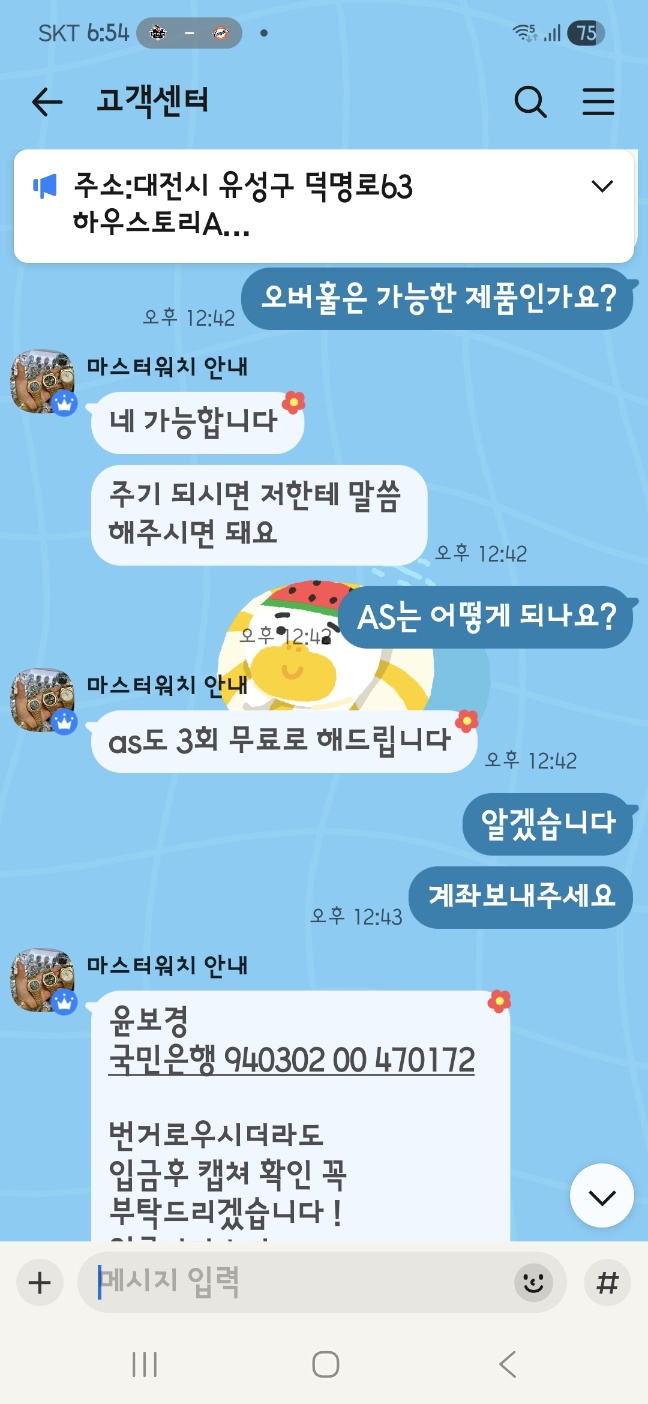Open the emoticon picker
648x1404 pixels.
click(x=533, y=1283)
